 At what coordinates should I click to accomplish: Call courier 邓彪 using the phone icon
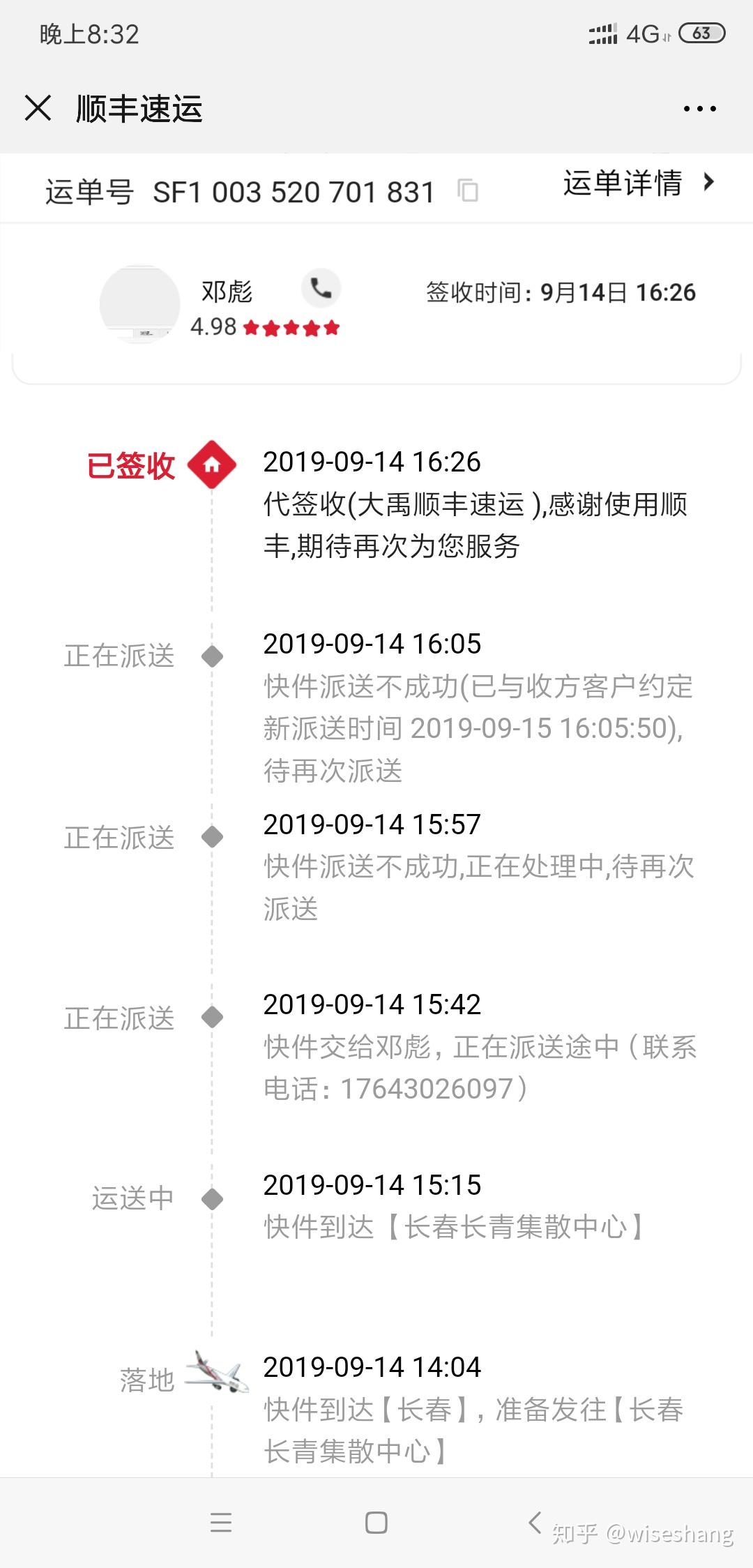click(x=319, y=290)
